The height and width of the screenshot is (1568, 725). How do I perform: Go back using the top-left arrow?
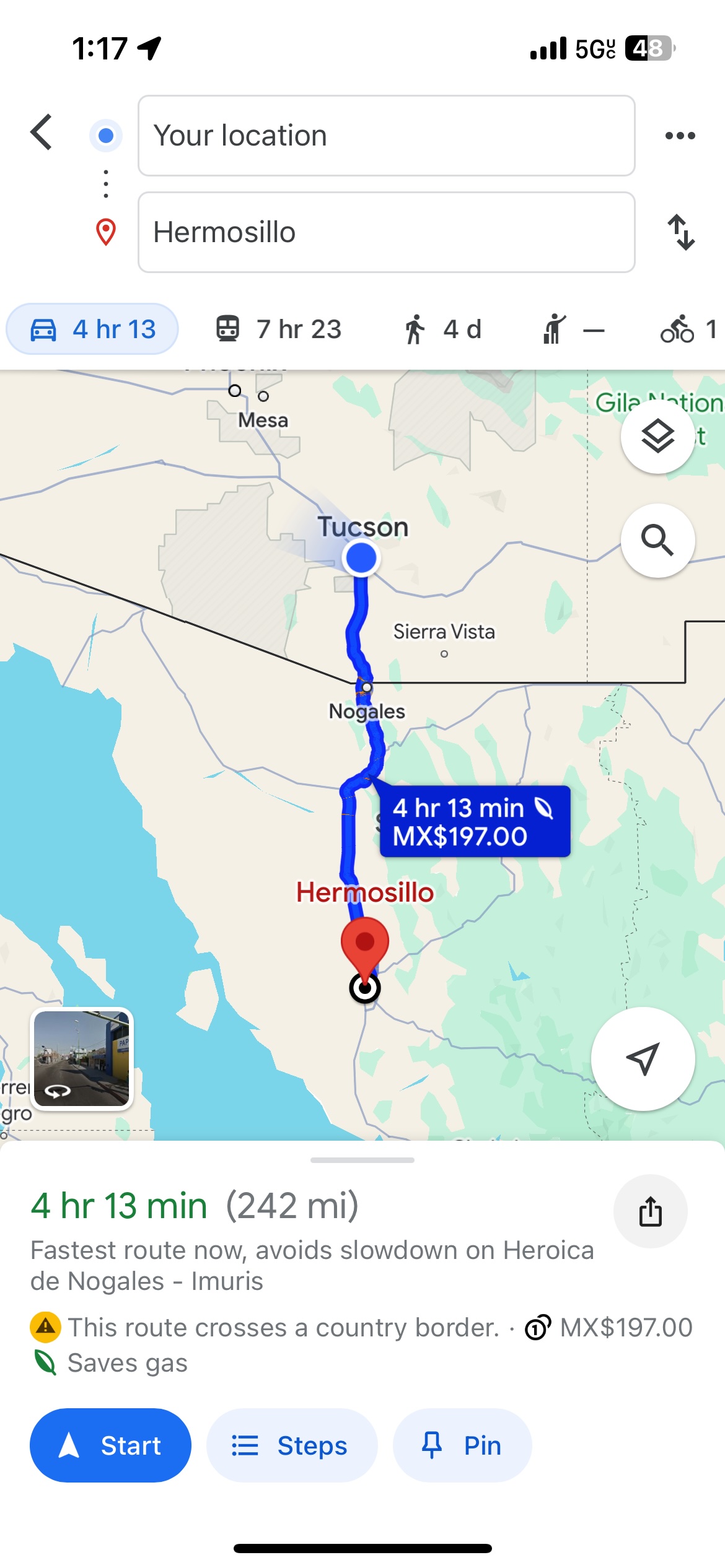pos(42,133)
